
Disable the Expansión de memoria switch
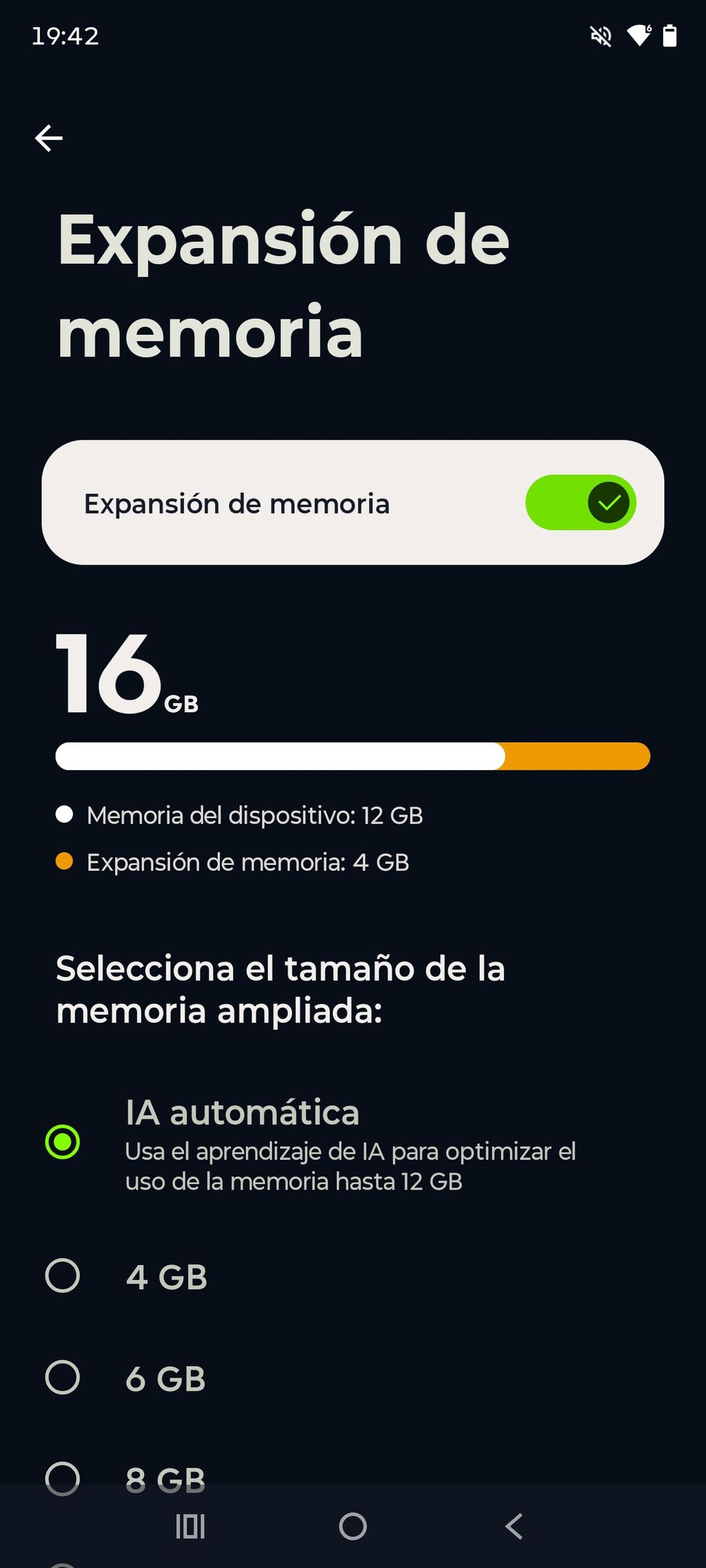(x=580, y=502)
